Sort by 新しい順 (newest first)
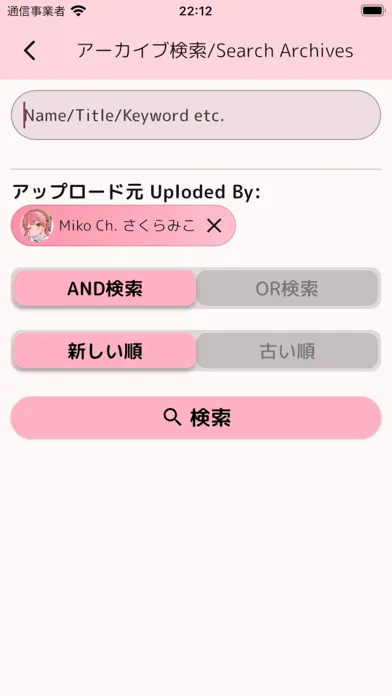Image resolution: width=392 pixels, height=696 pixels. coord(105,351)
